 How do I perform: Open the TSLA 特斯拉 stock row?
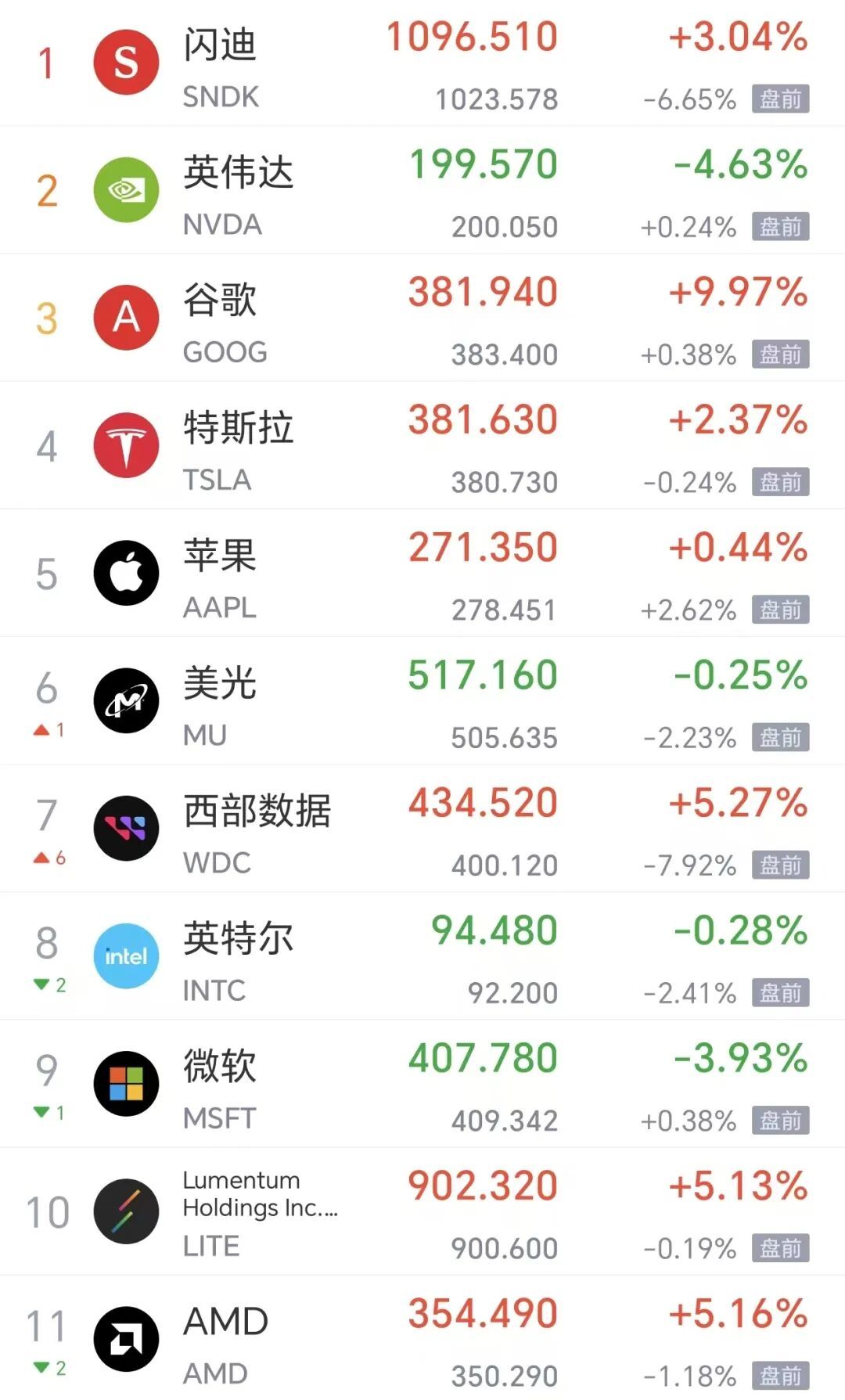[x=422, y=445]
